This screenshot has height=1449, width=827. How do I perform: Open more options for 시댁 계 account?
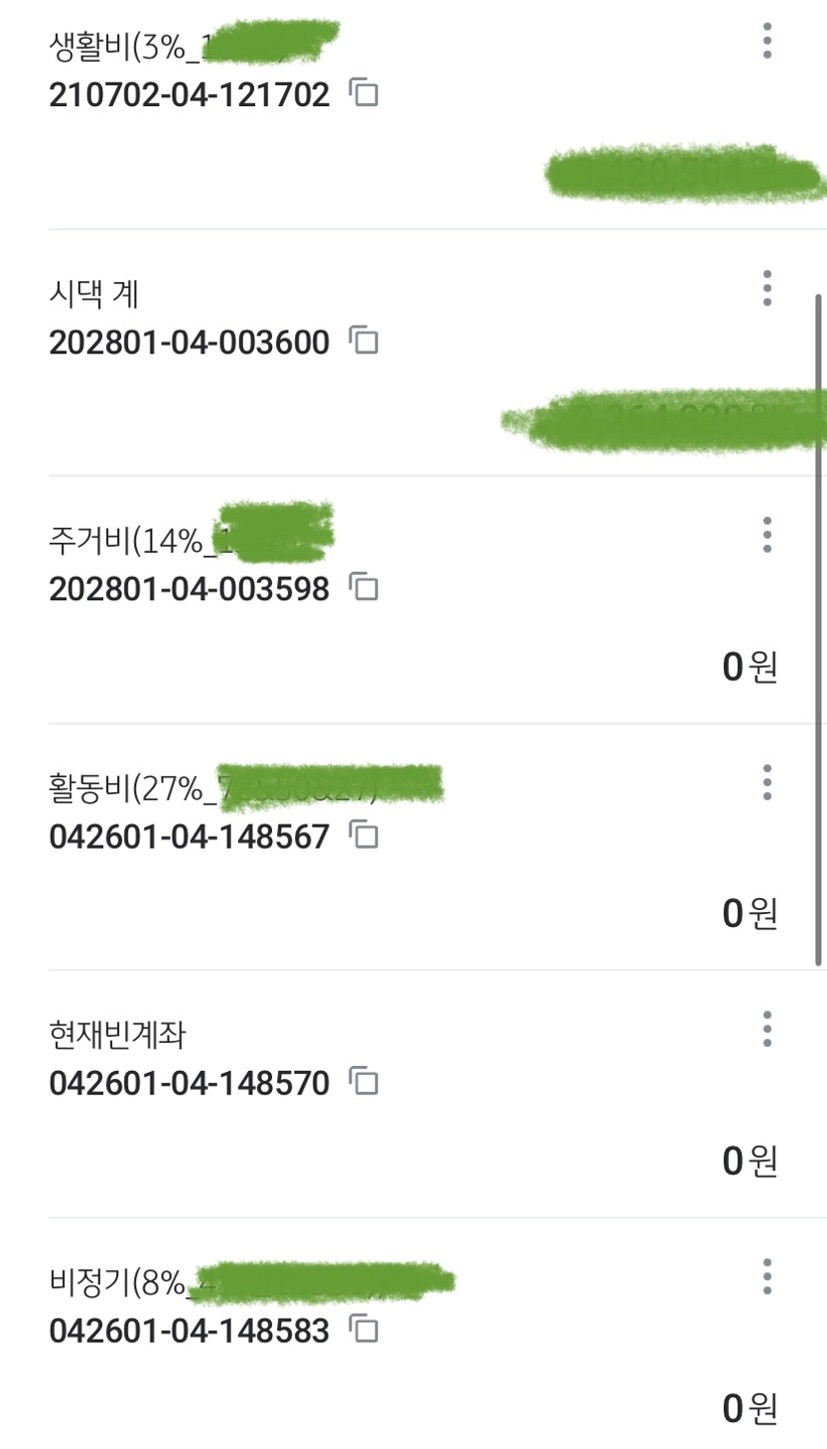click(x=767, y=288)
